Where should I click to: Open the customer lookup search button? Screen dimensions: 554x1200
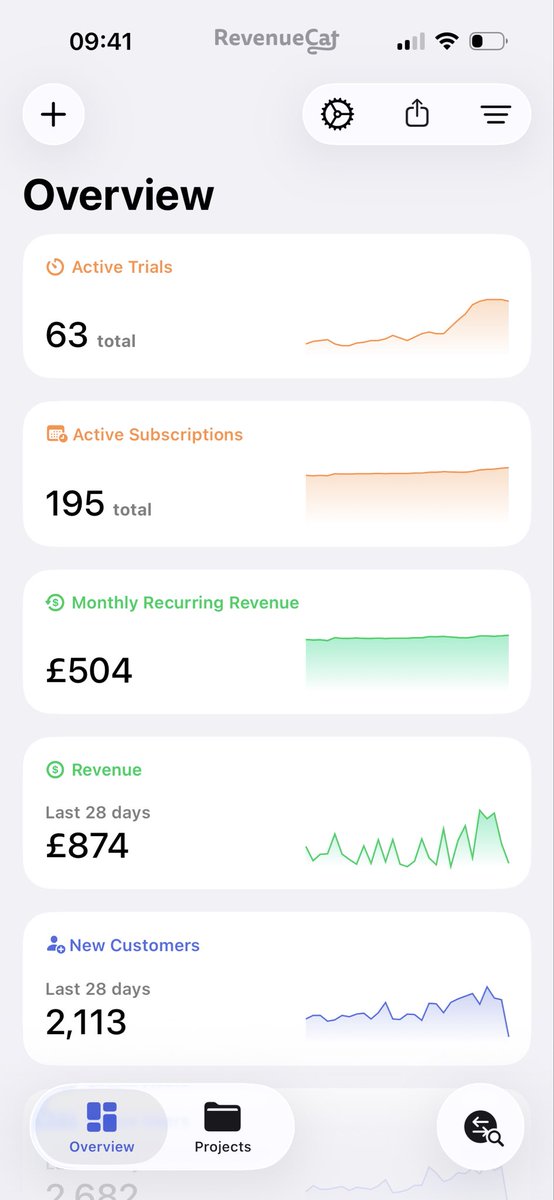pos(481,1127)
